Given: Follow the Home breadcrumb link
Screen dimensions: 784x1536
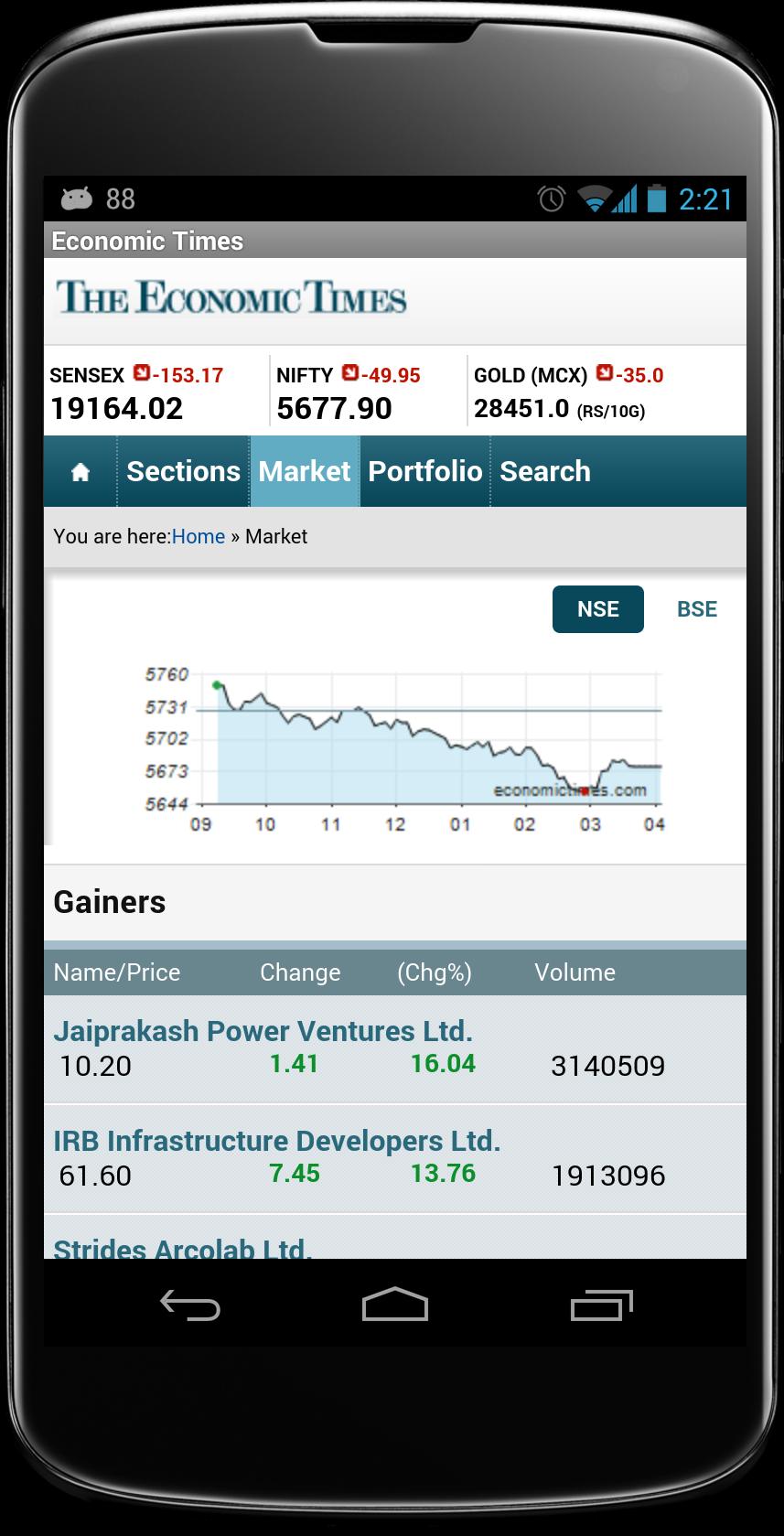Looking at the screenshot, I should pyautogui.click(x=198, y=536).
